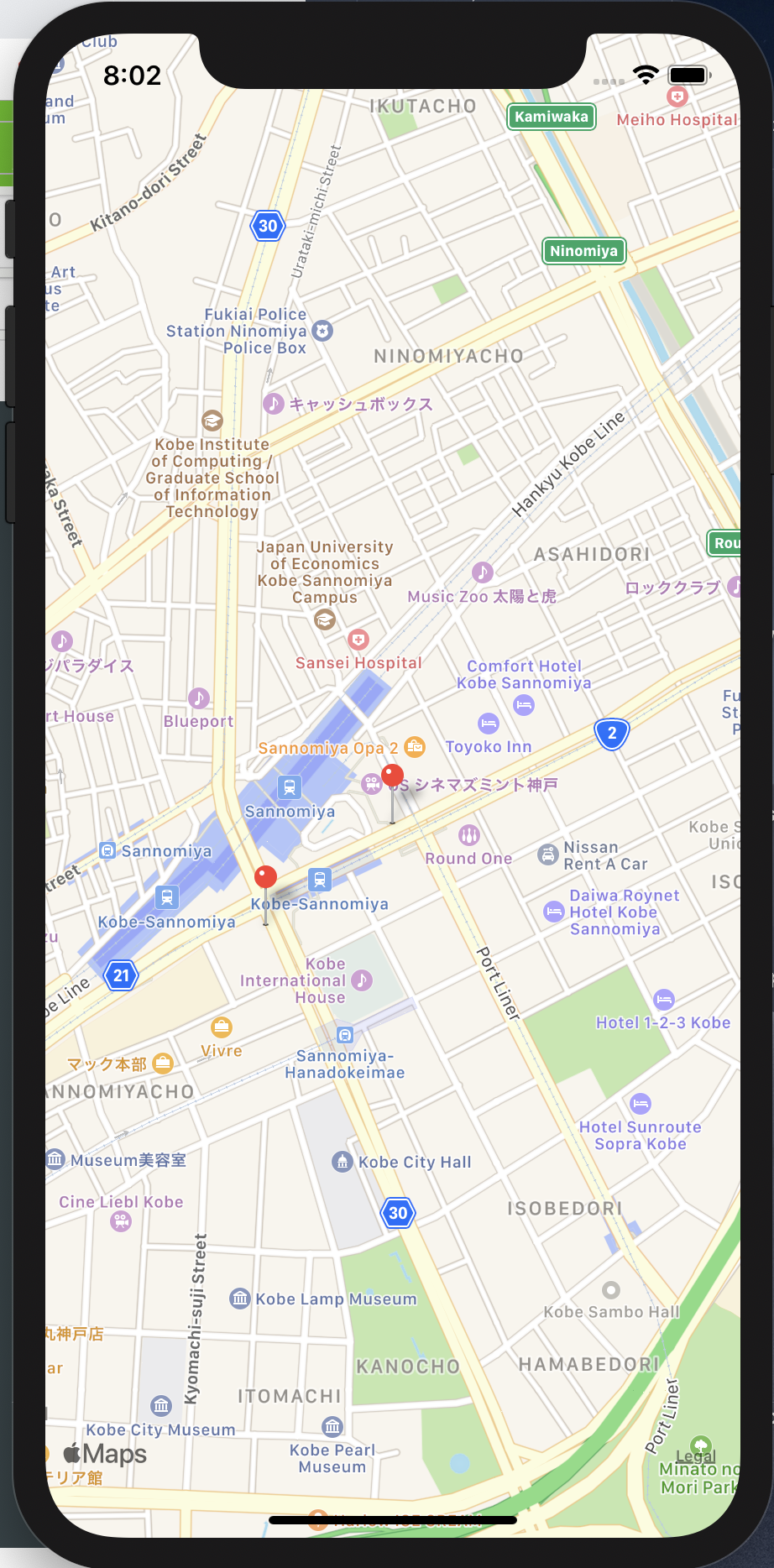Tap the Nissan Rent A Car marker
The height and width of the screenshot is (1568, 774).
(x=548, y=855)
